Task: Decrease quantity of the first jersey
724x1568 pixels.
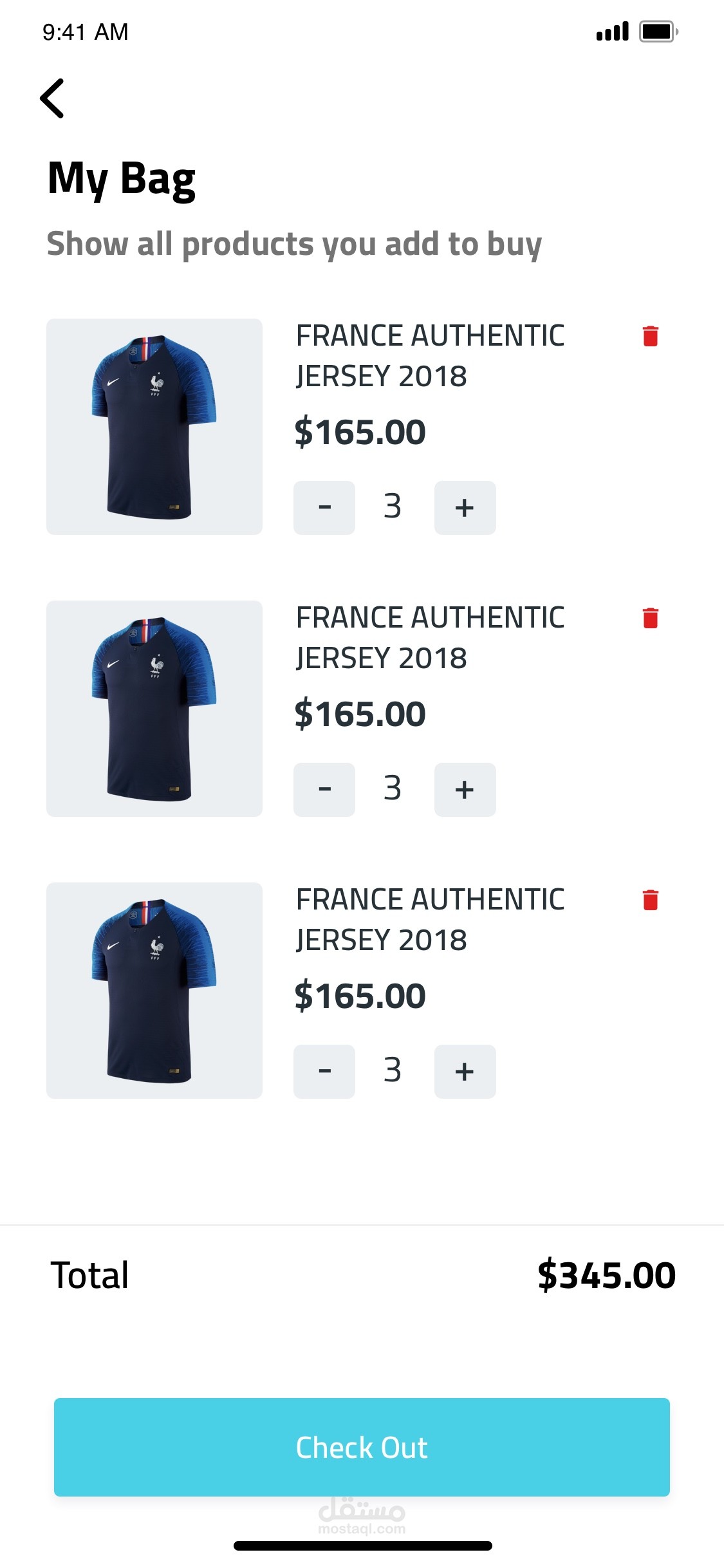Action: (x=324, y=507)
